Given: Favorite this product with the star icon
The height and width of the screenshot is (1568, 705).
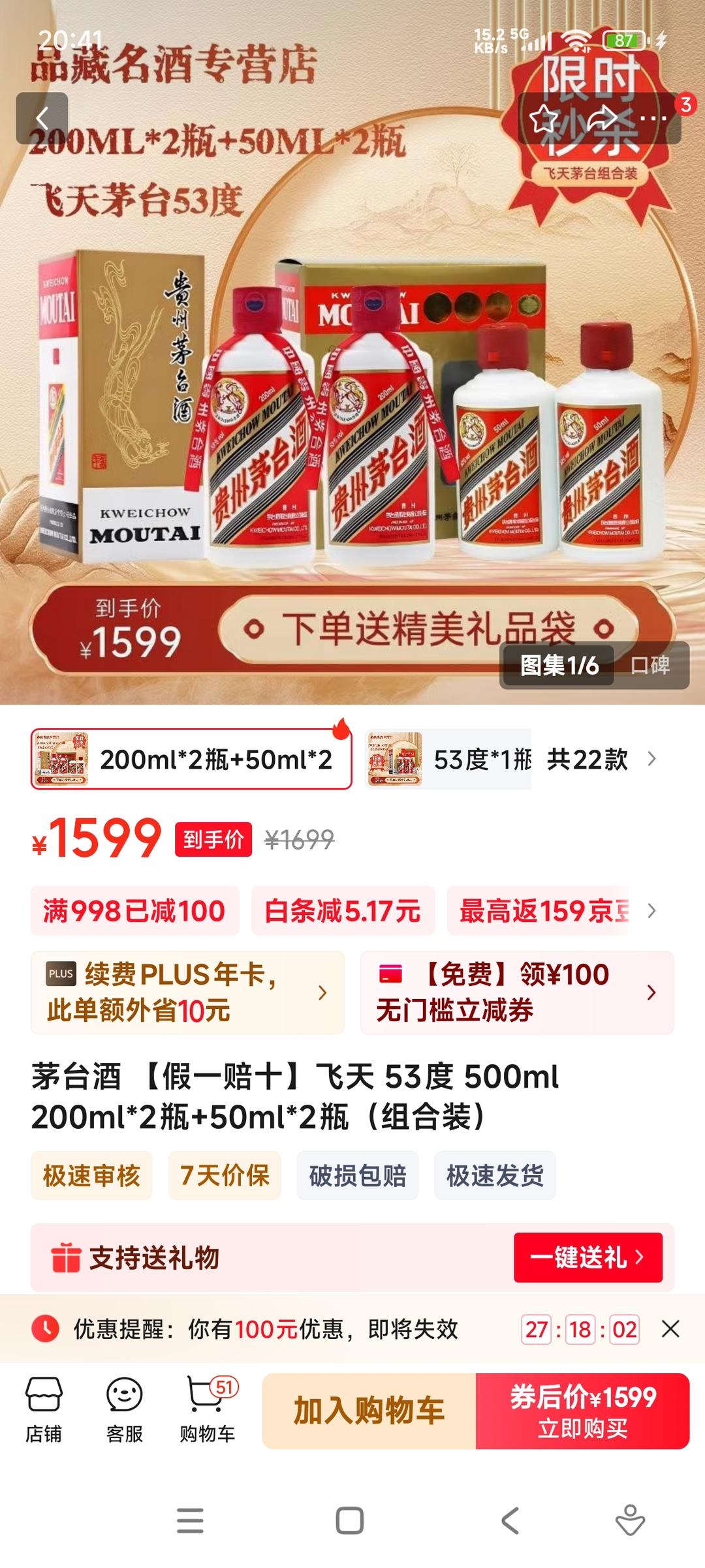Looking at the screenshot, I should [543, 119].
